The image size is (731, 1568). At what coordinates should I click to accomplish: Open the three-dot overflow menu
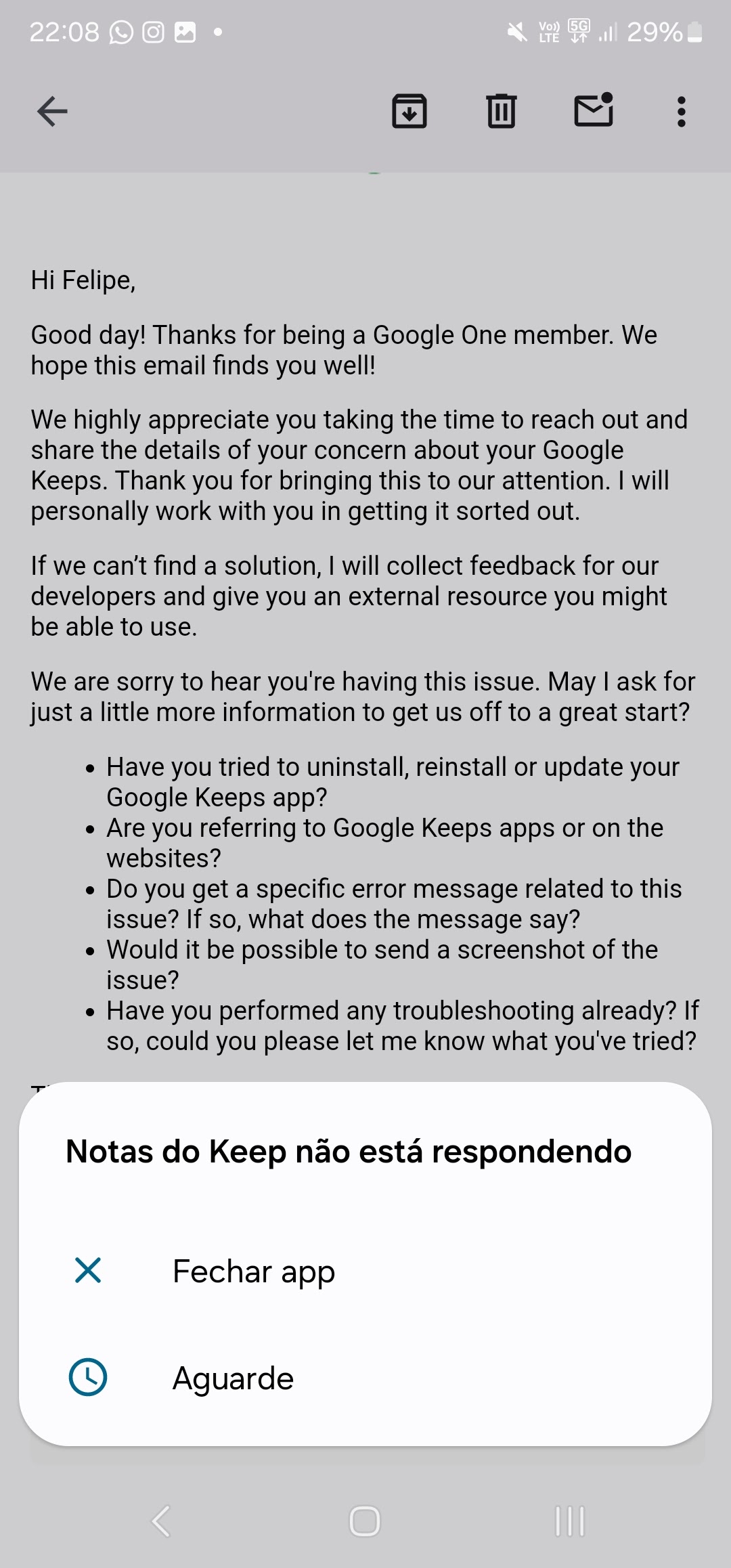point(681,112)
